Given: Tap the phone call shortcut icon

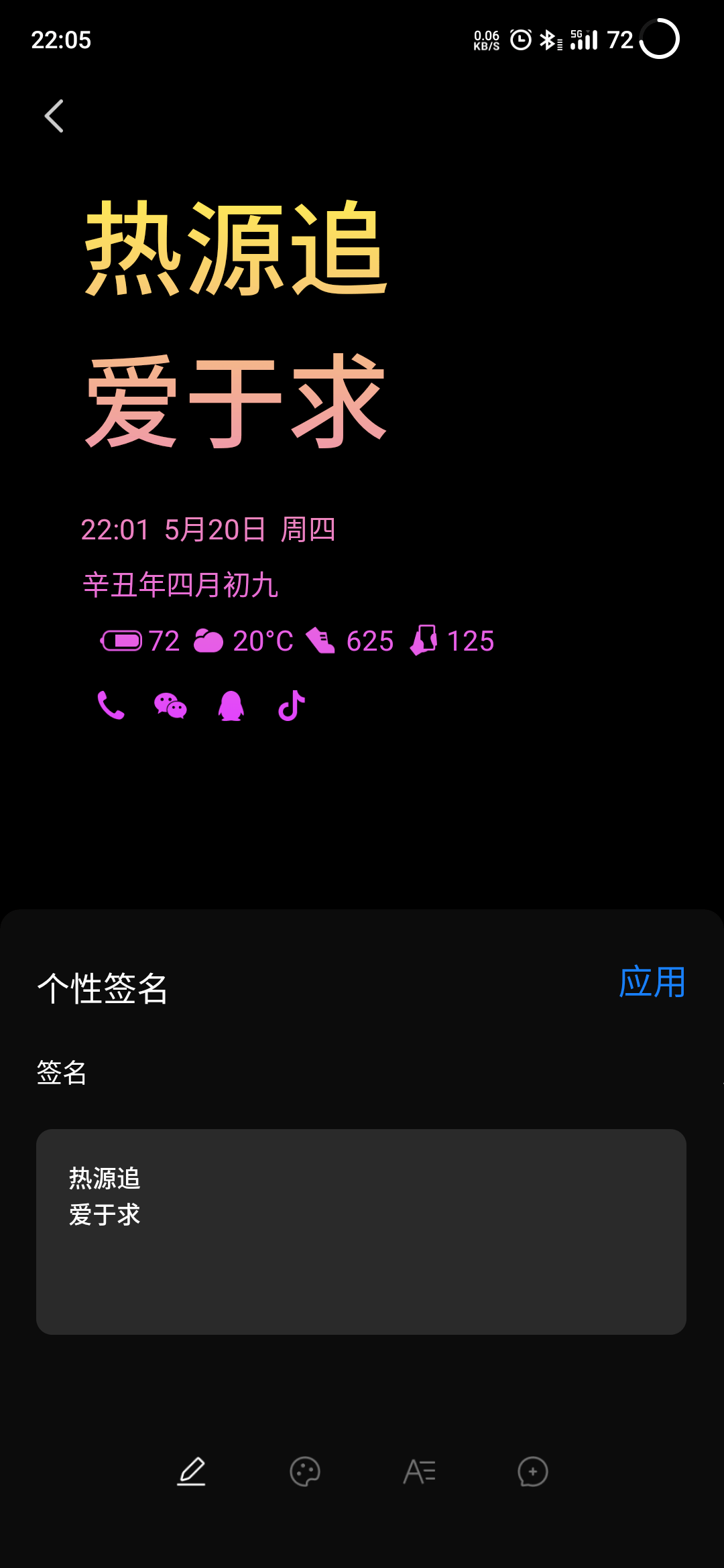Looking at the screenshot, I should [111, 705].
